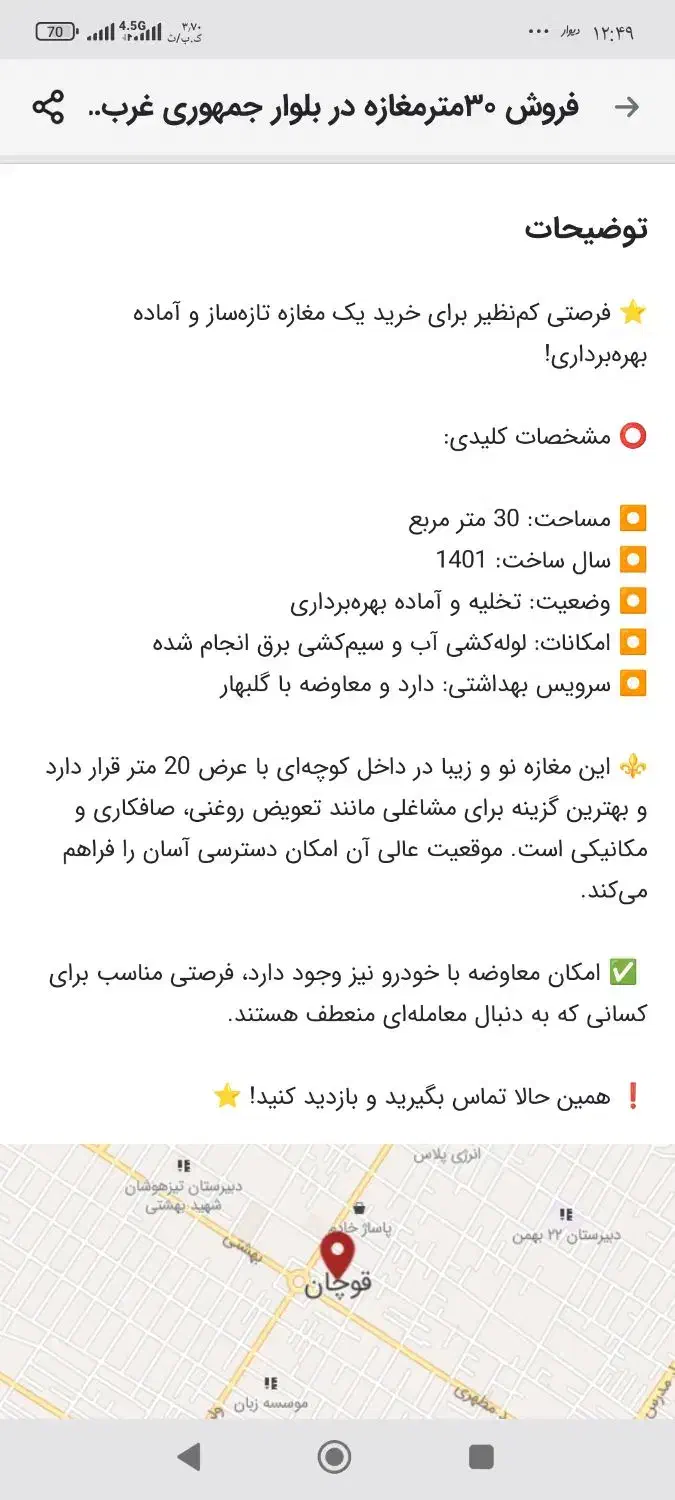Open the recent apps view
Viewport: 675px width, 1500px height.
[481, 1457]
